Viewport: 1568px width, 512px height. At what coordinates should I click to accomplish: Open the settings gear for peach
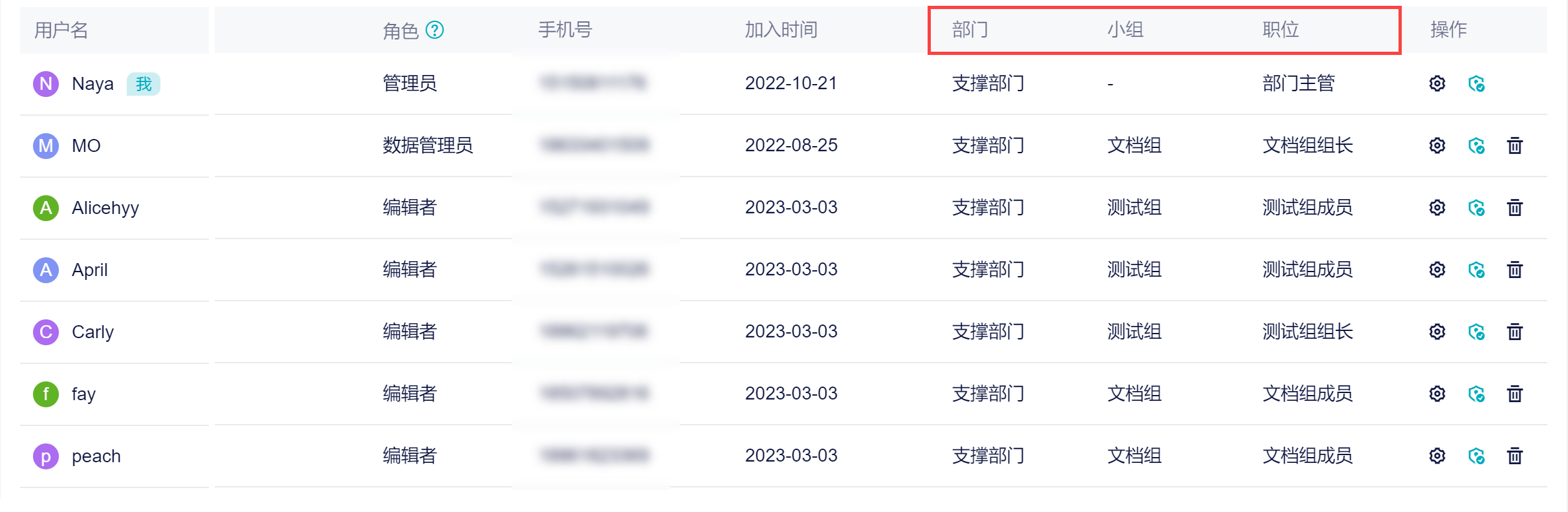pos(1437,456)
